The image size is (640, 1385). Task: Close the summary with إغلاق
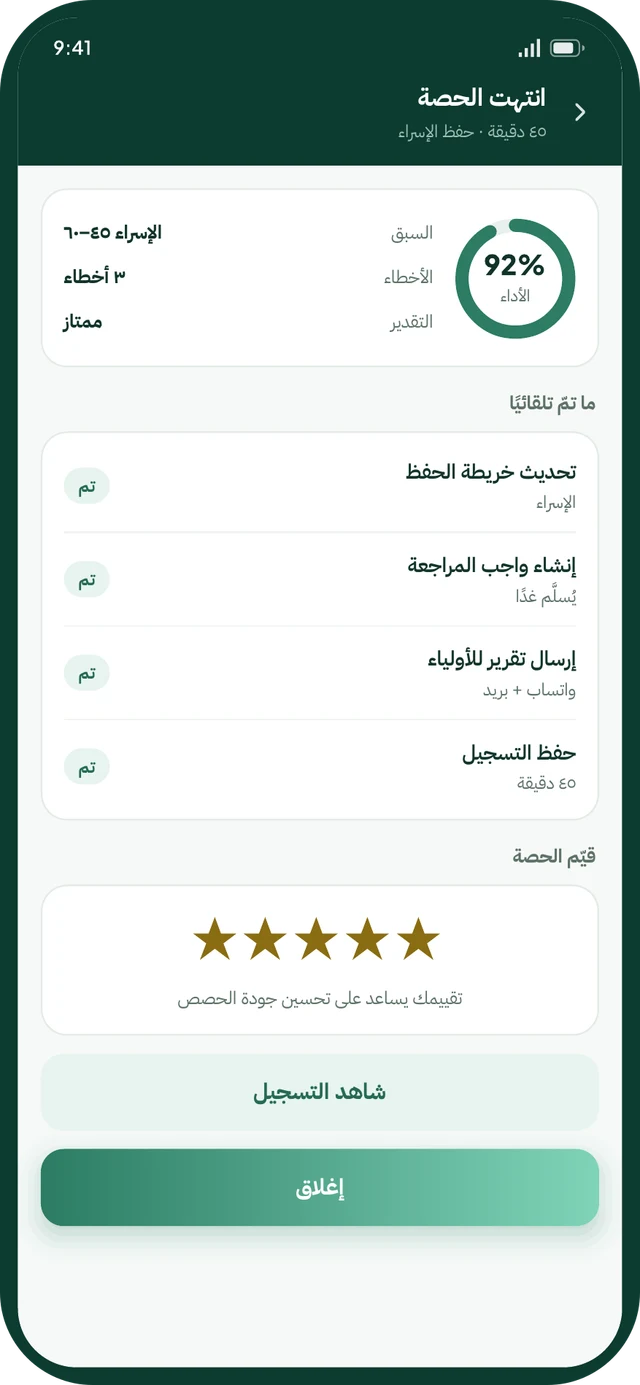coord(320,1187)
